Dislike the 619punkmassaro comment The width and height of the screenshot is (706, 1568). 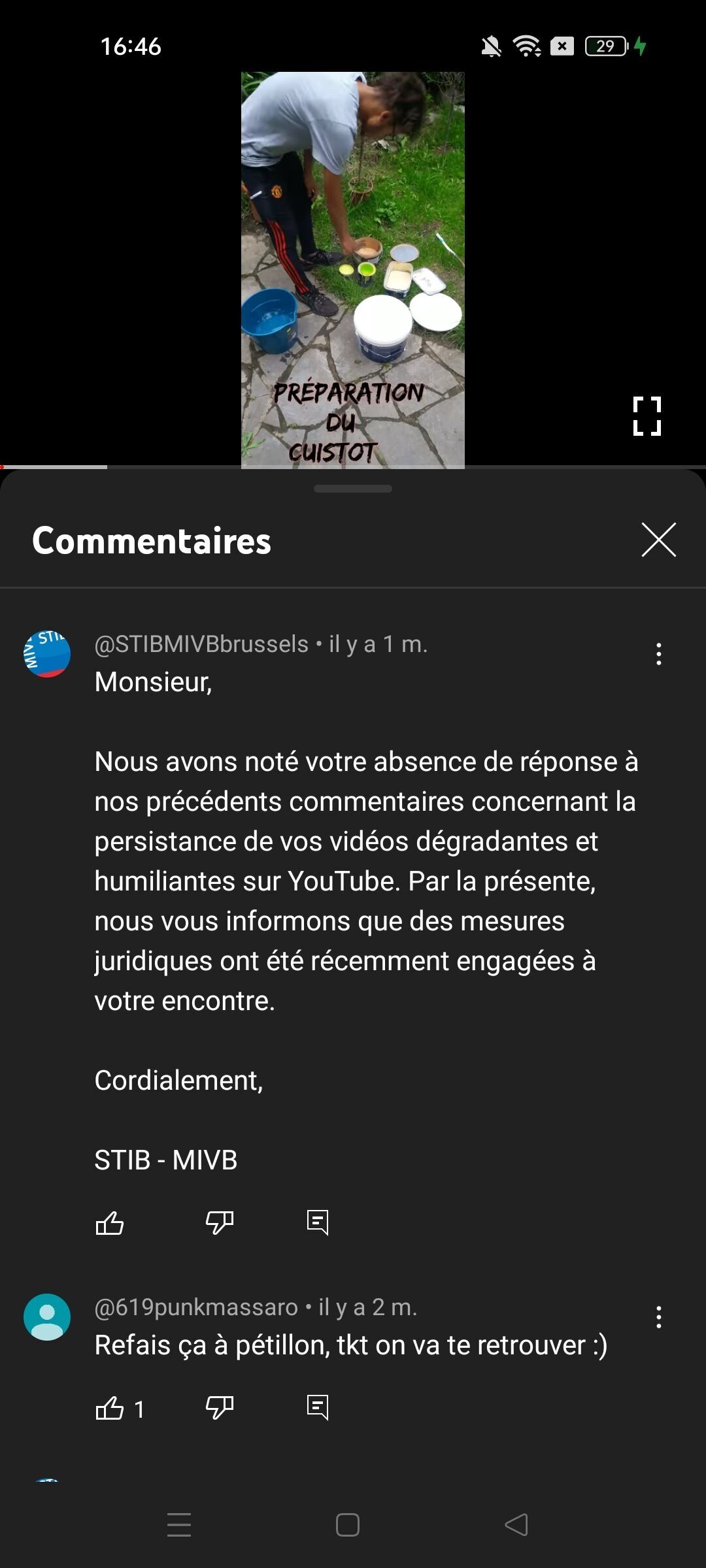220,1408
